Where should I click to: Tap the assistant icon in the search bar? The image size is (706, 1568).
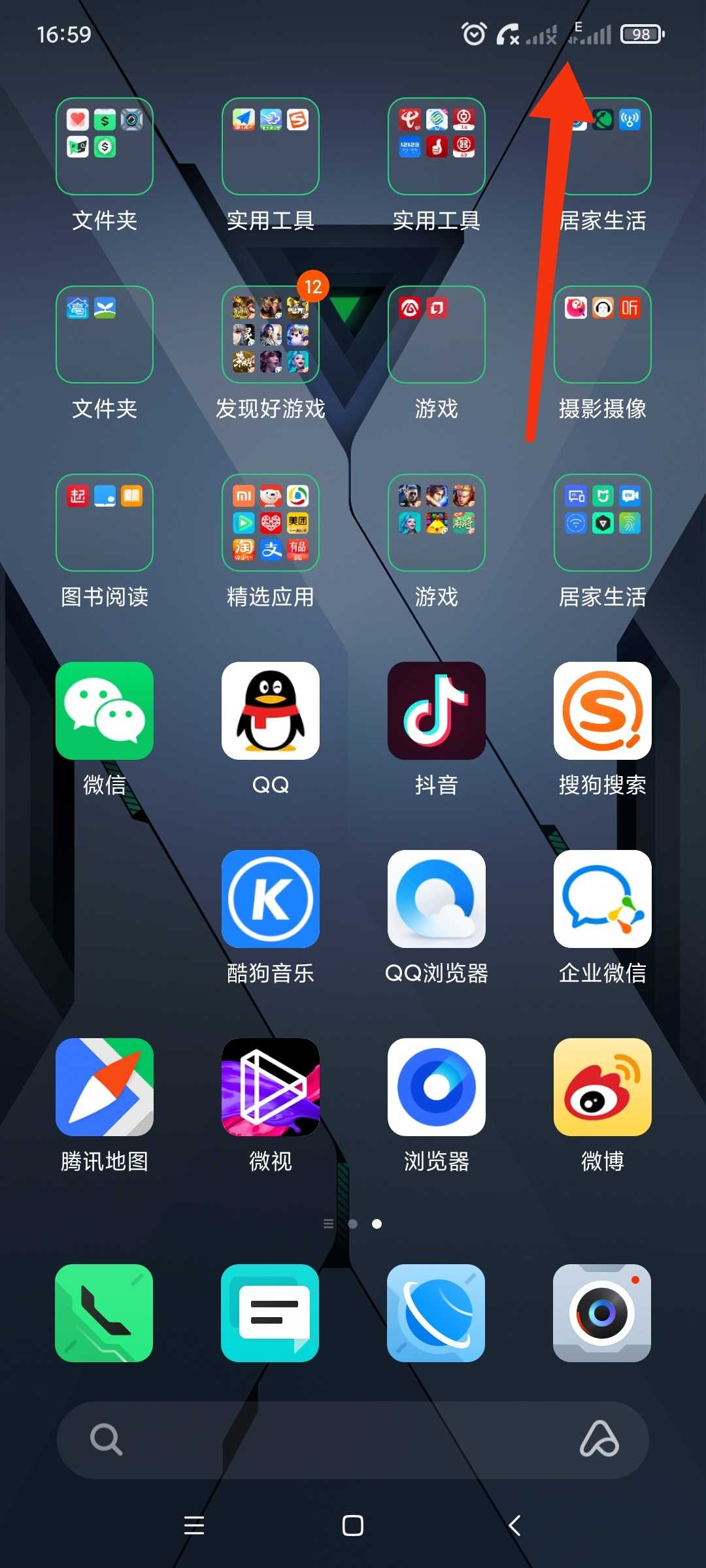click(x=599, y=1440)
